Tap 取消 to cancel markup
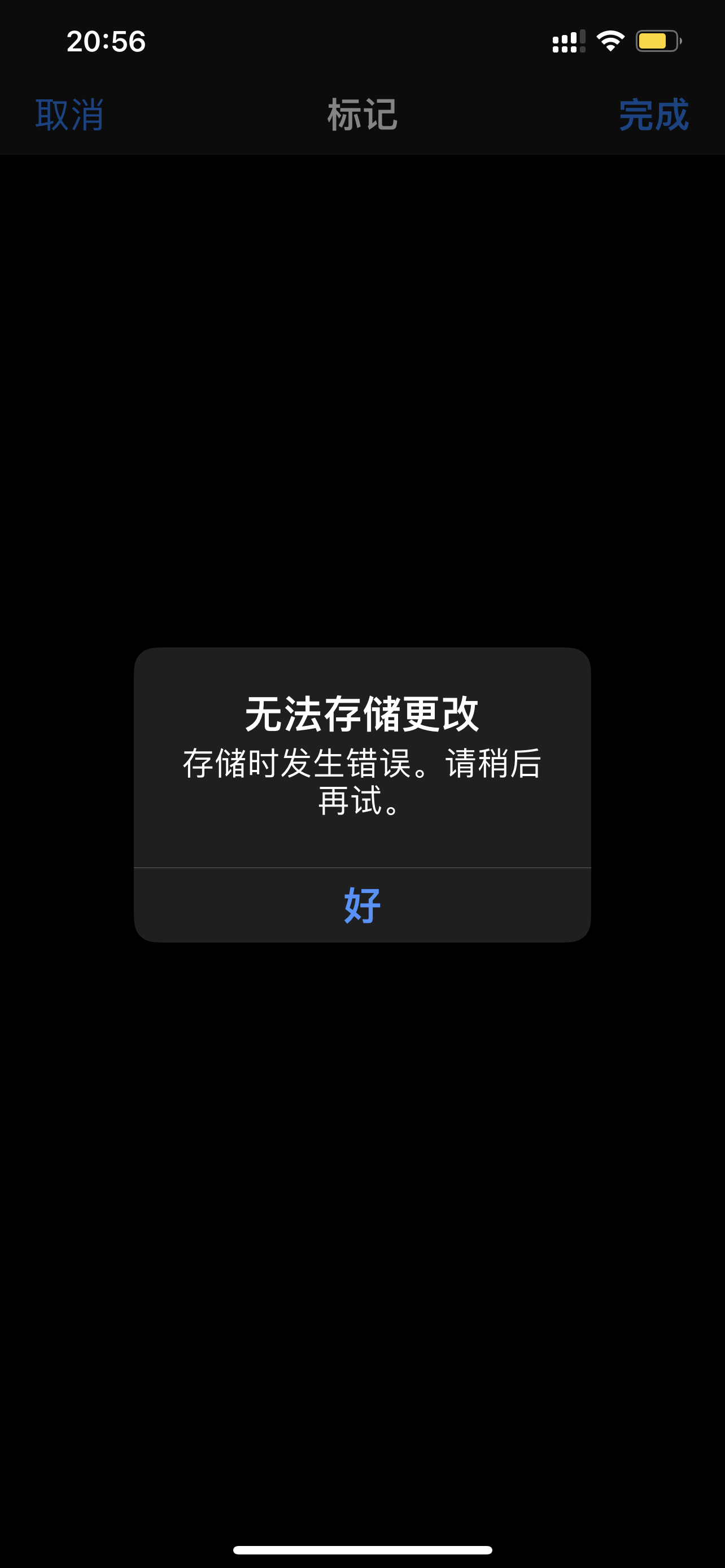Image resolution: width=725 pixels, height=1568 pixels. point(69,115)
